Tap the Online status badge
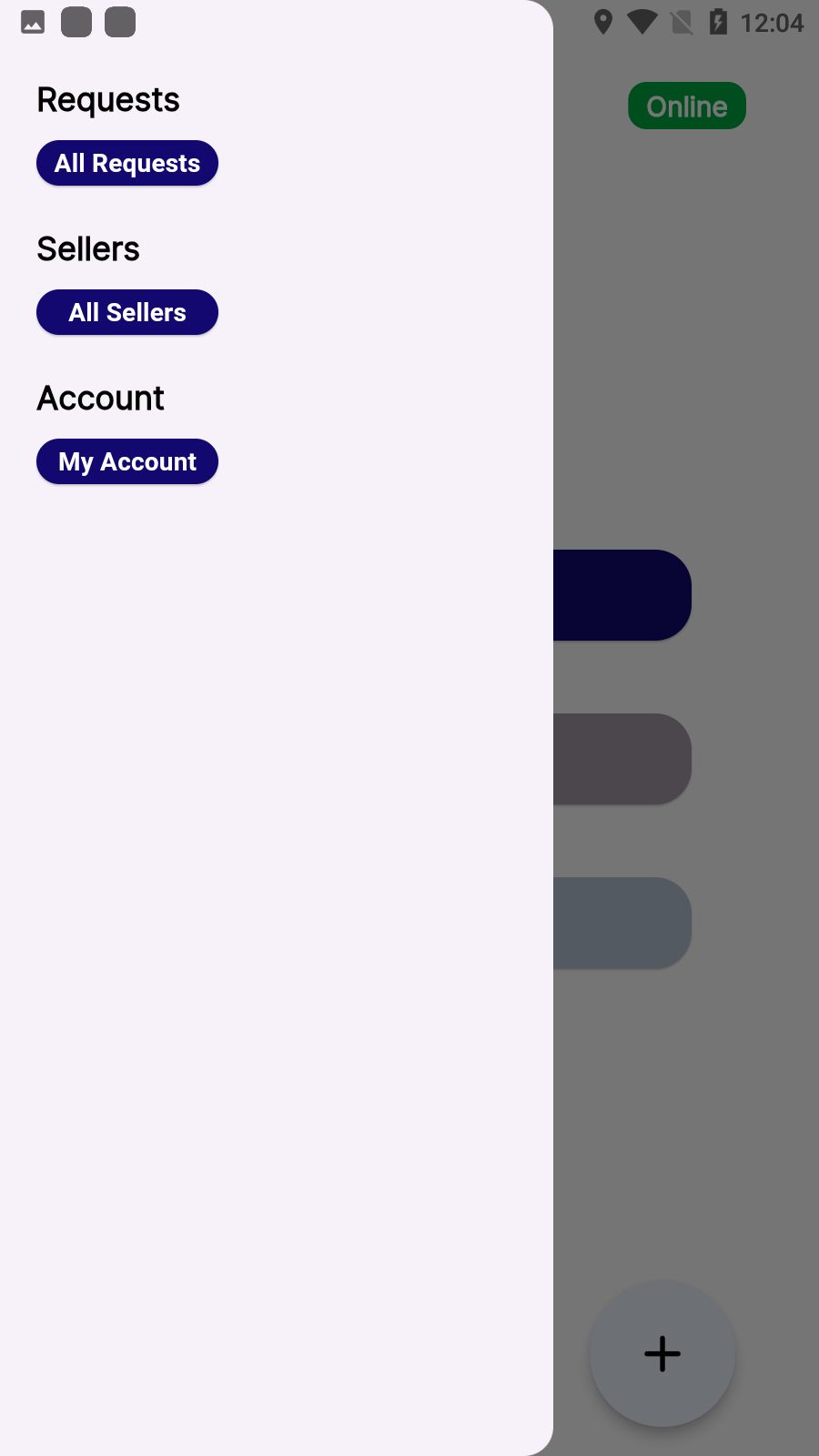 (x=687, y=106)
